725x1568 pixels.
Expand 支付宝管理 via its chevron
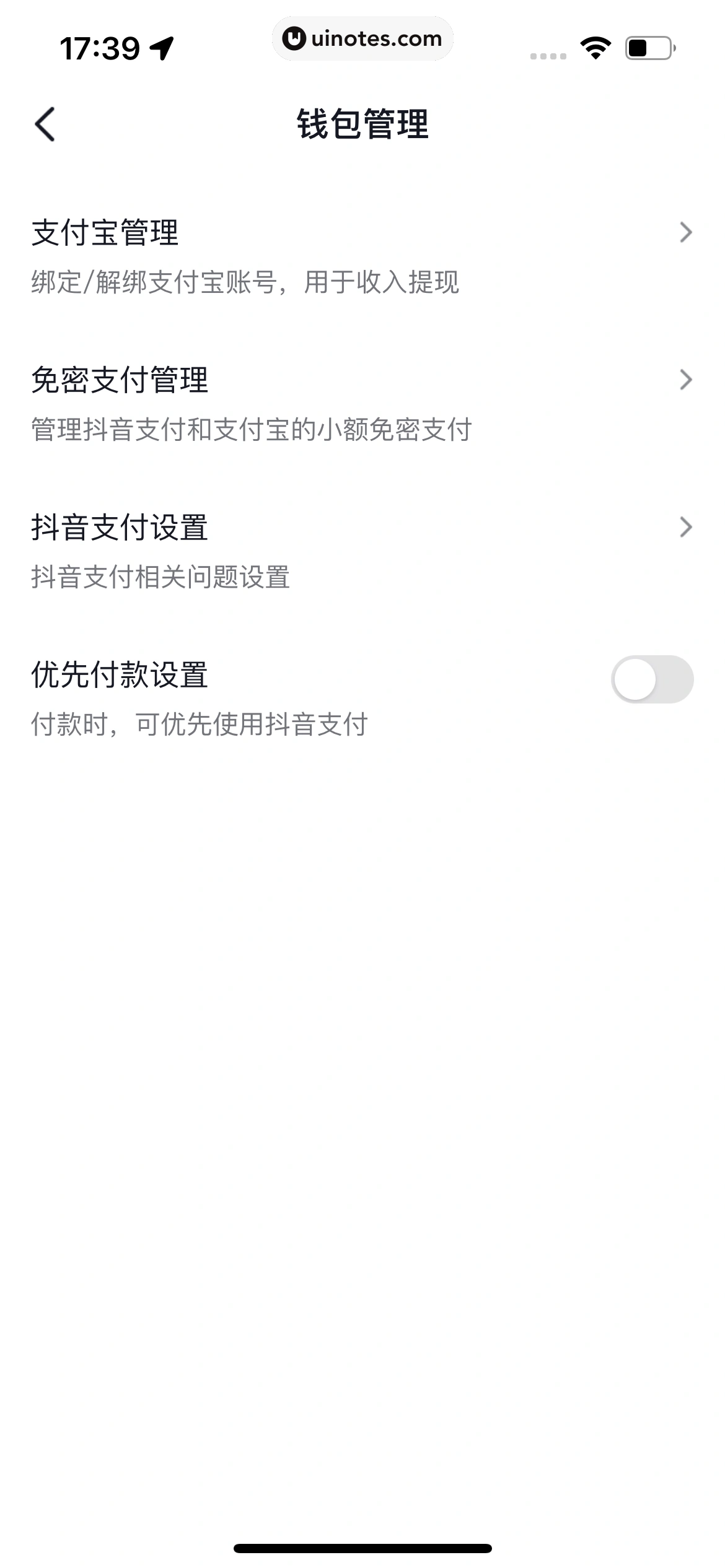point(685,233)
